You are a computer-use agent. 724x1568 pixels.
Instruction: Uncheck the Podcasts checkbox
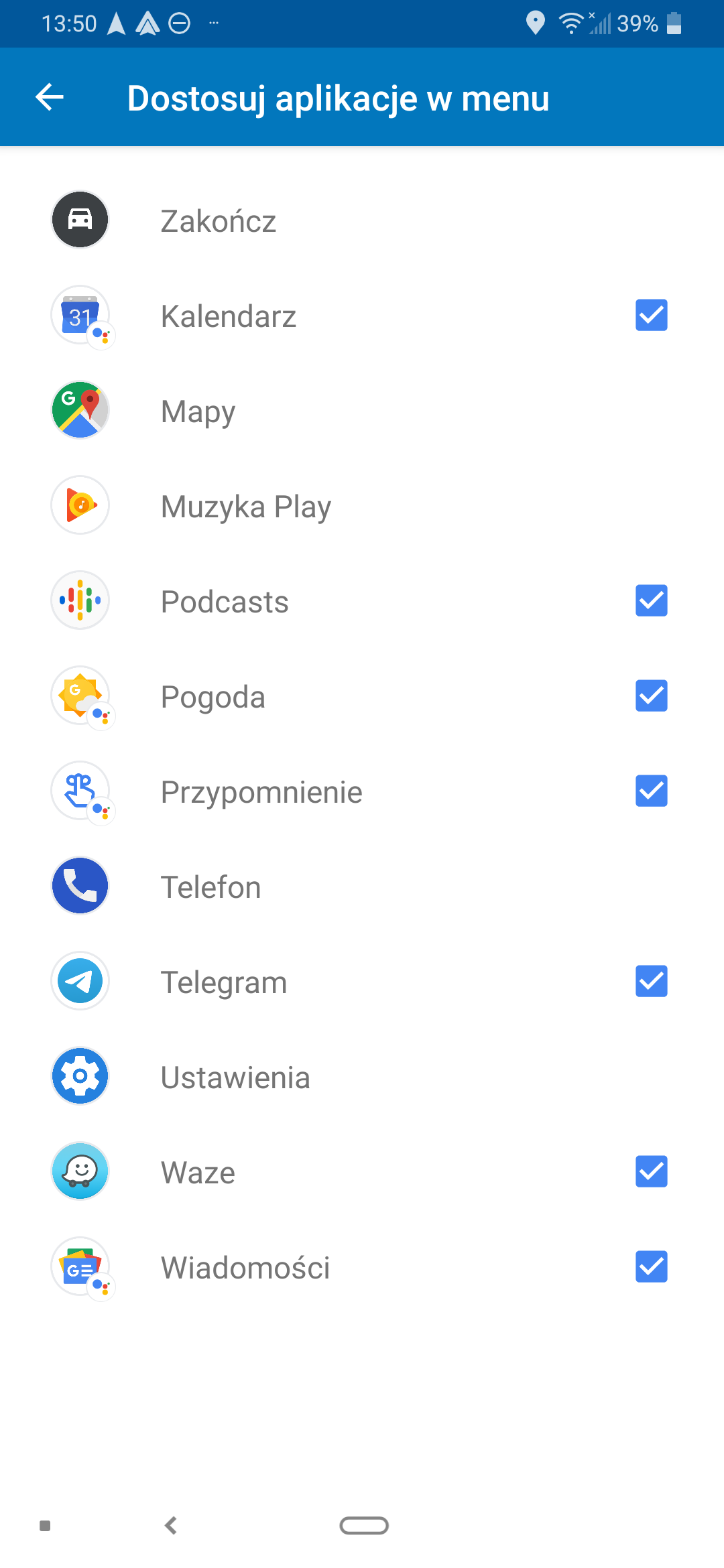pyautogui.click(x=651, y=600)
